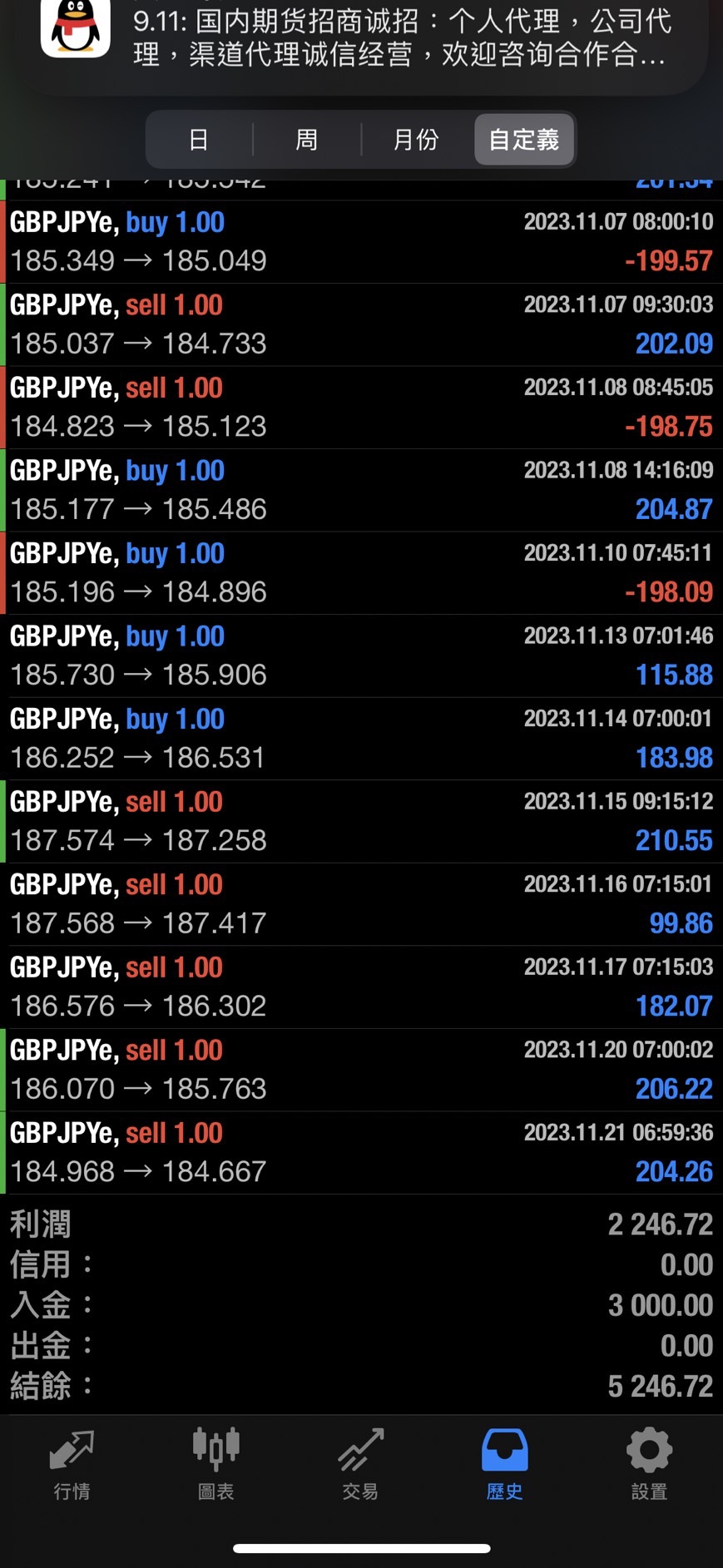This screenshot has width=723, height=1568.
Task: Open the 設置 settings tab
Action: pyautogui.click(x=650, y=1464)
